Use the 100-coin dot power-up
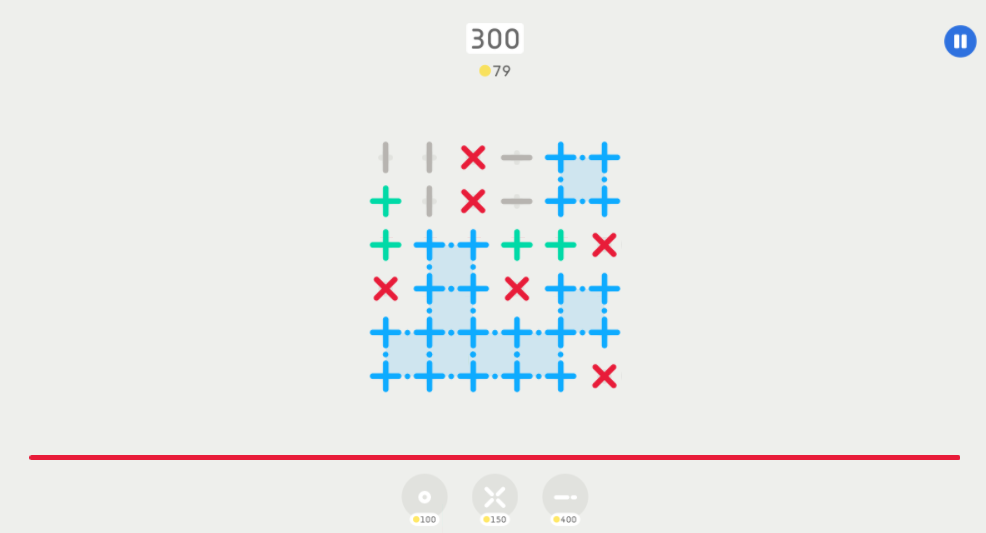 pyautogui.click(x=424, y=497)
